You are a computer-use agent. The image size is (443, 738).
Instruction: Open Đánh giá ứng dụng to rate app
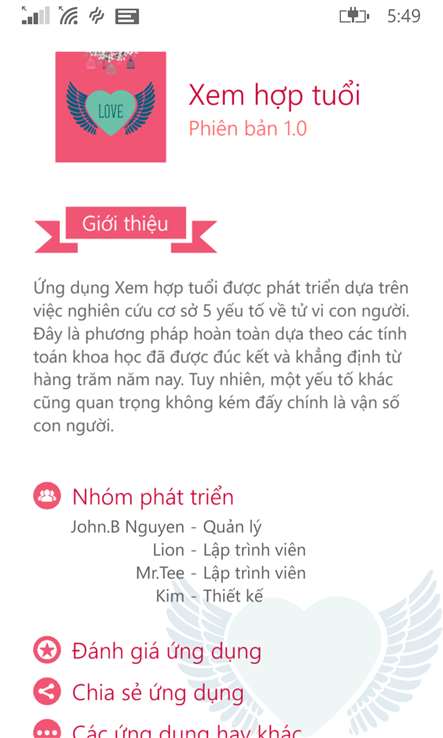(x=147, y=652)
